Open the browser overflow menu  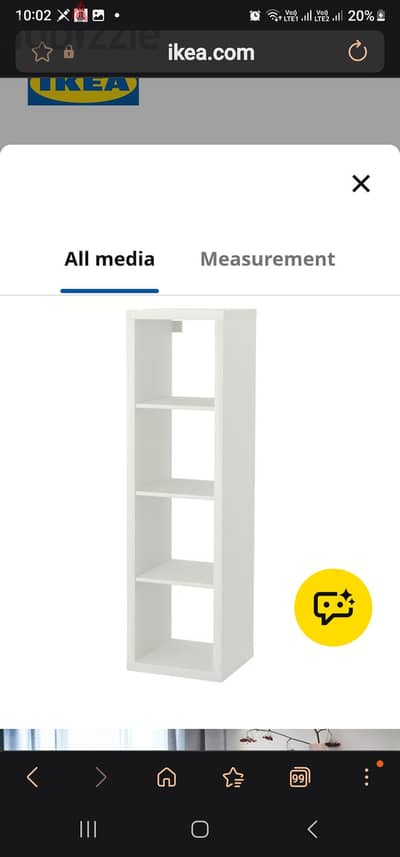(367, 777)
